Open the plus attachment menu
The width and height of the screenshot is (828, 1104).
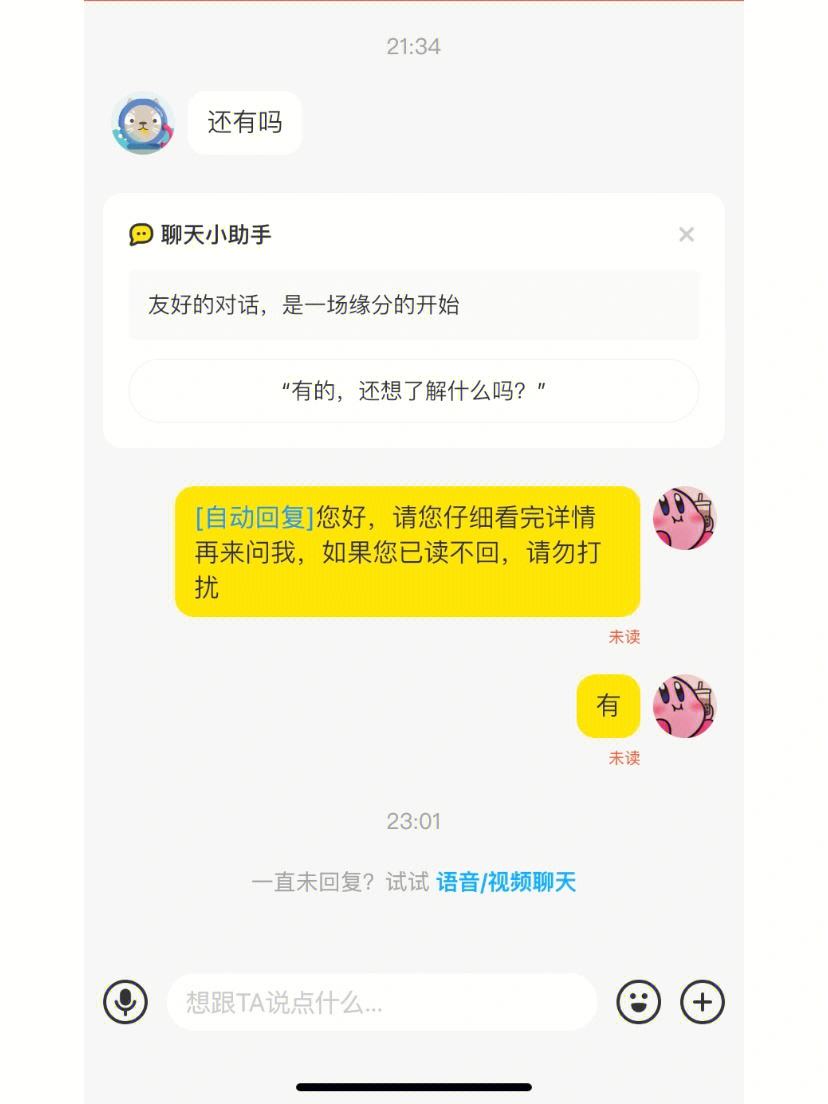(x=702, y=1002)
